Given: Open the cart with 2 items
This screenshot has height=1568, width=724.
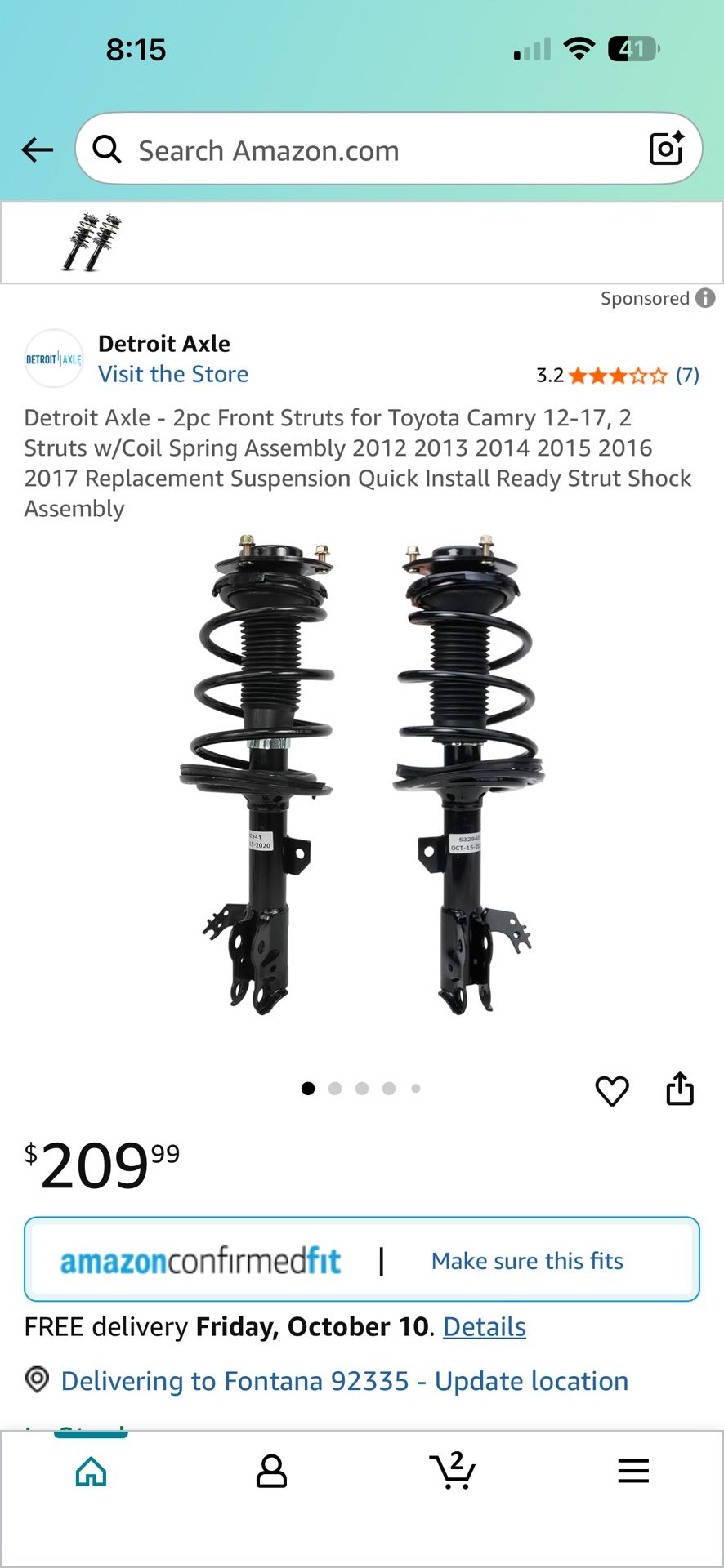Looking at the screenshot, I should [452, 1472].
